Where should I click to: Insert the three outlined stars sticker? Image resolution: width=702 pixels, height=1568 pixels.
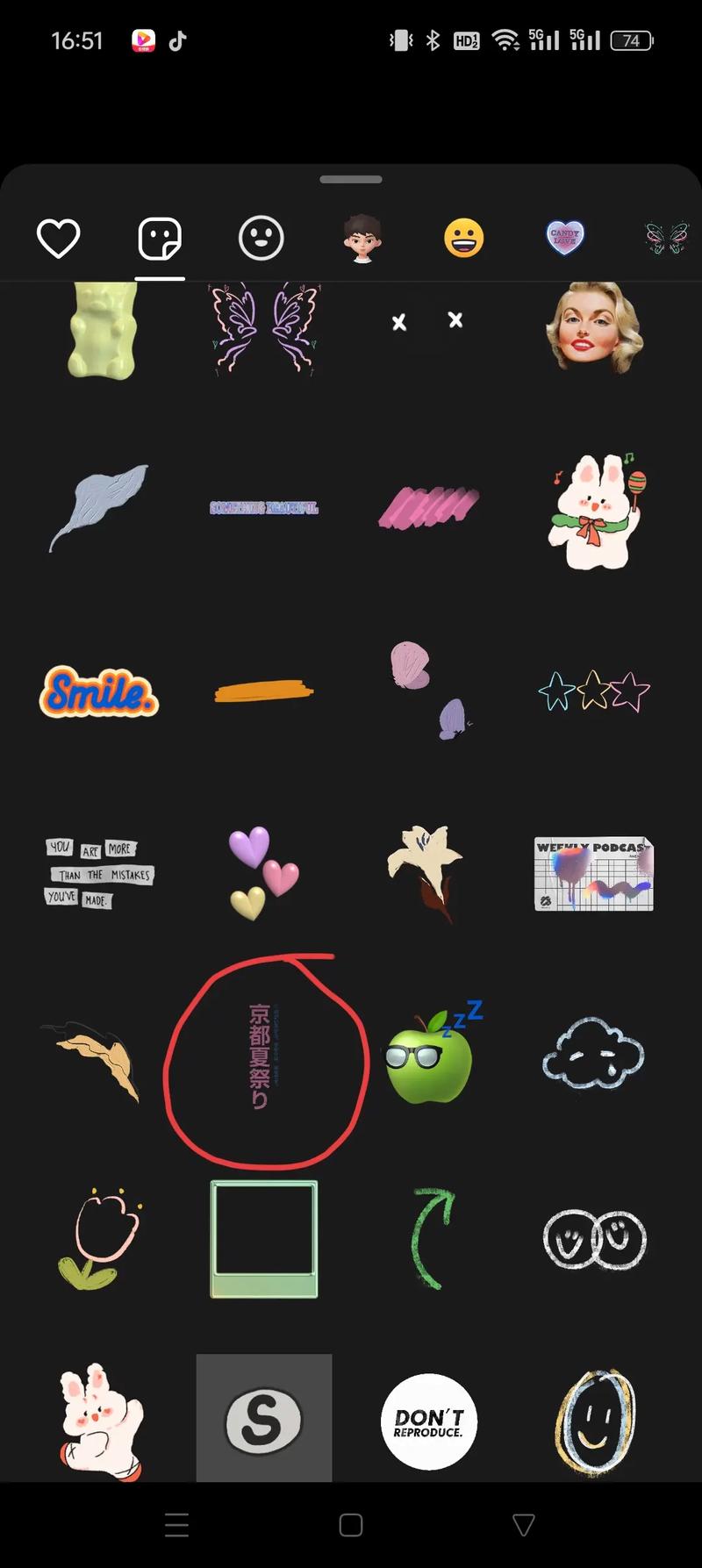pos(594,691)
